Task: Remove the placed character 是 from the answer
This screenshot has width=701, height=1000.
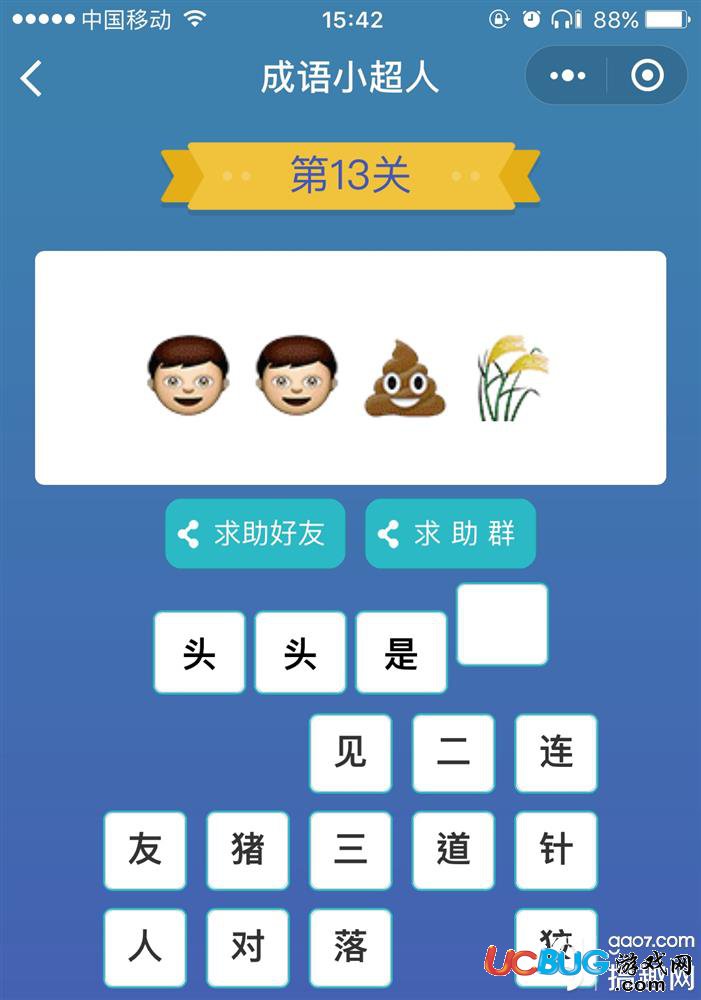Action: (x=401, y=653)
